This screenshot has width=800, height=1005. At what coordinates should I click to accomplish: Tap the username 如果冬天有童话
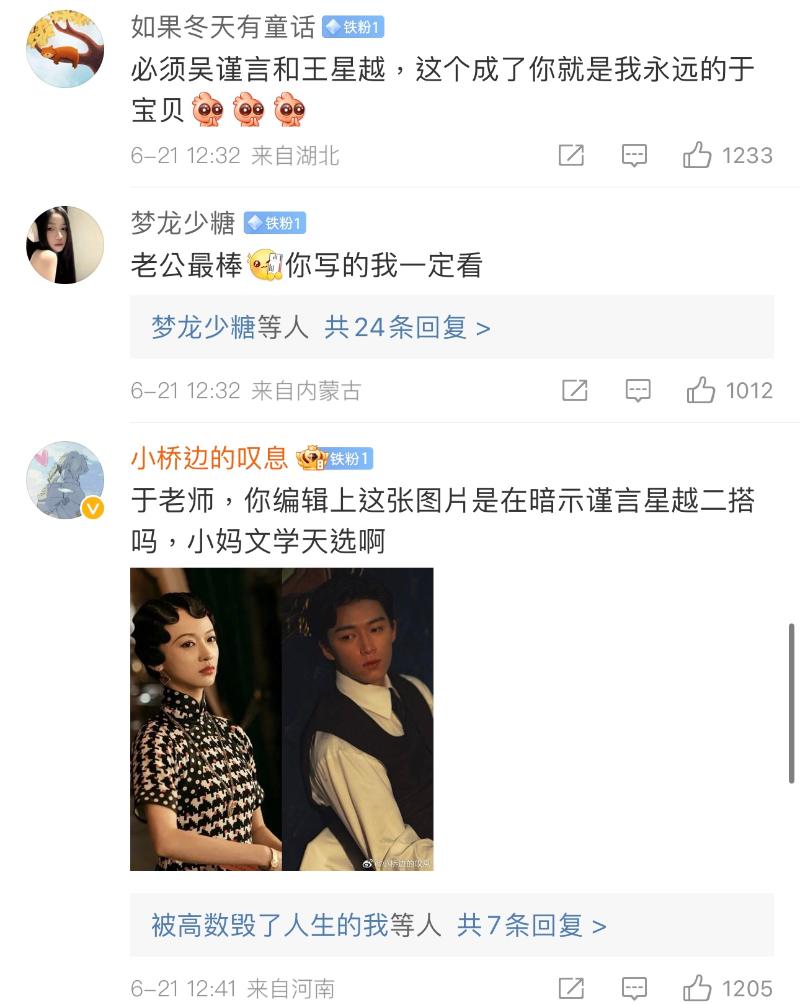(x=223, y=27)
